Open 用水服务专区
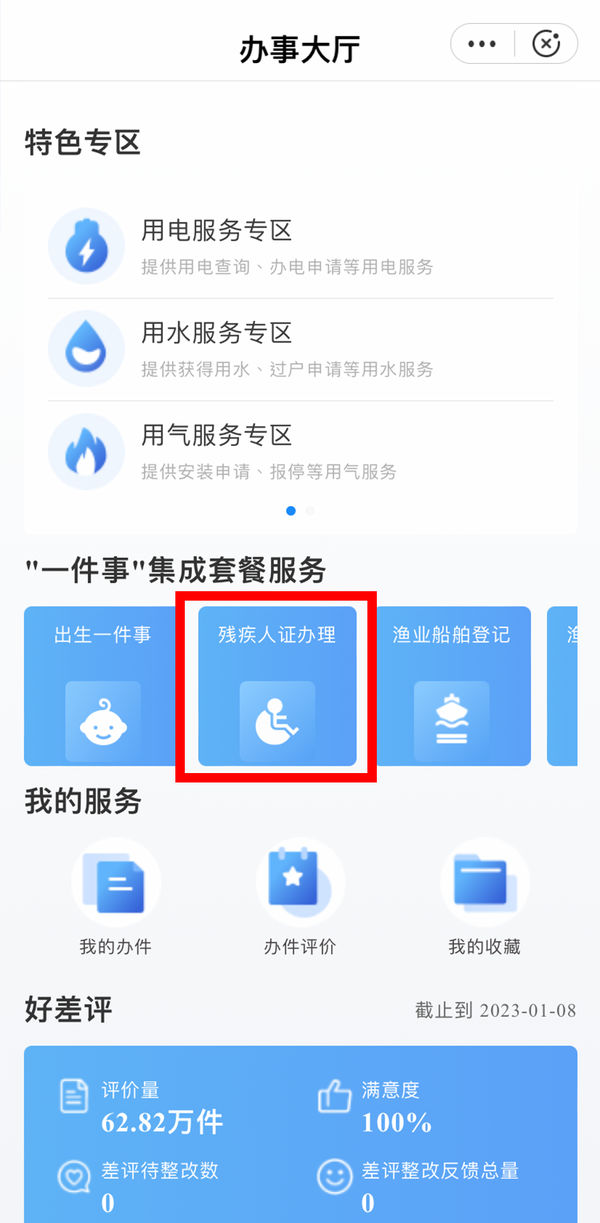 300,348
